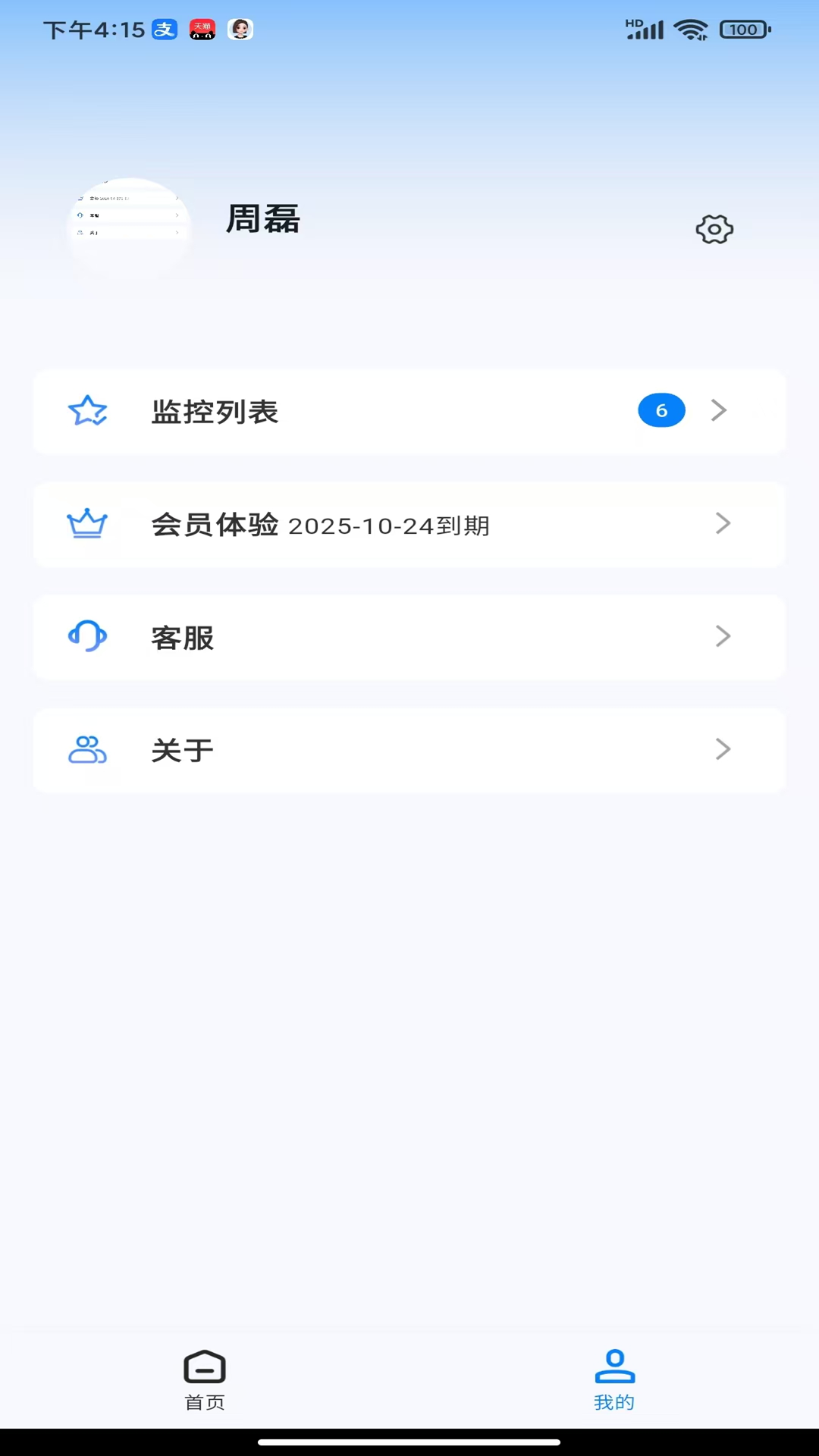Image resolution: width=819 pixels, height=1456 pixels.
Task: Click the username 周磊
Action: tap(262, 220)
